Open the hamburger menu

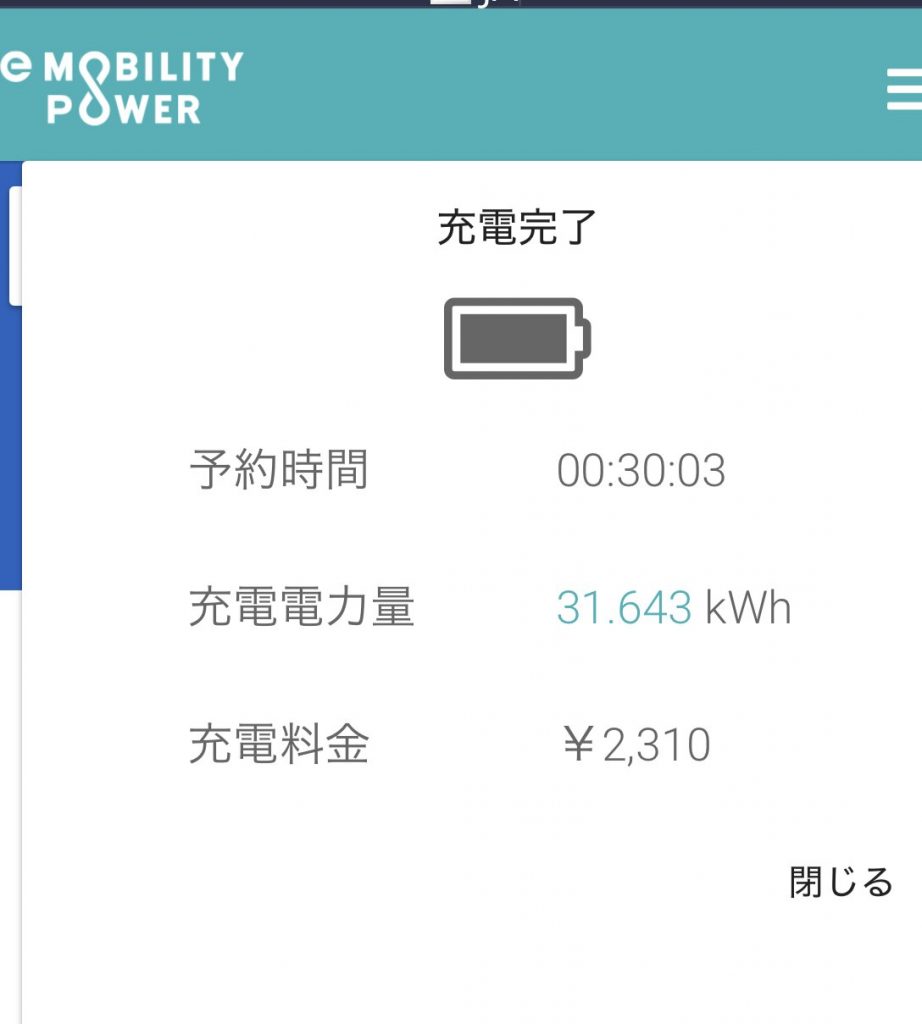[x=905, y=91]
